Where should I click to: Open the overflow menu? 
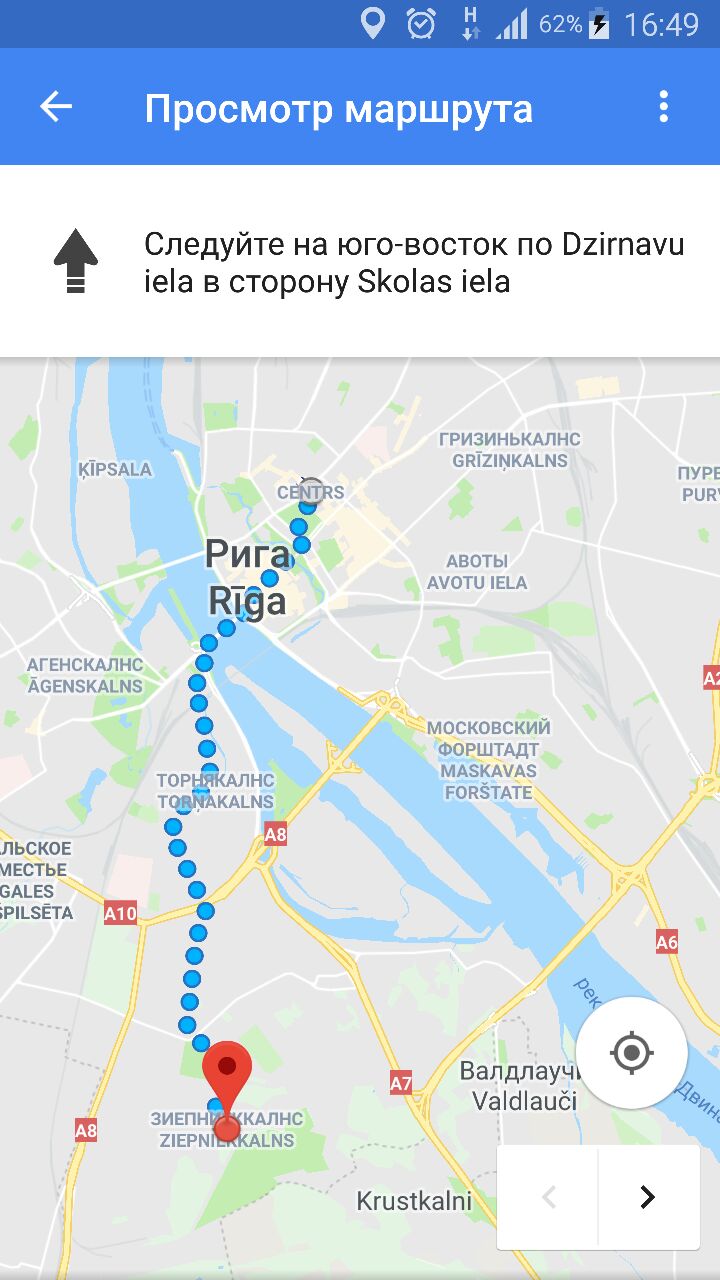click(663, 107)
